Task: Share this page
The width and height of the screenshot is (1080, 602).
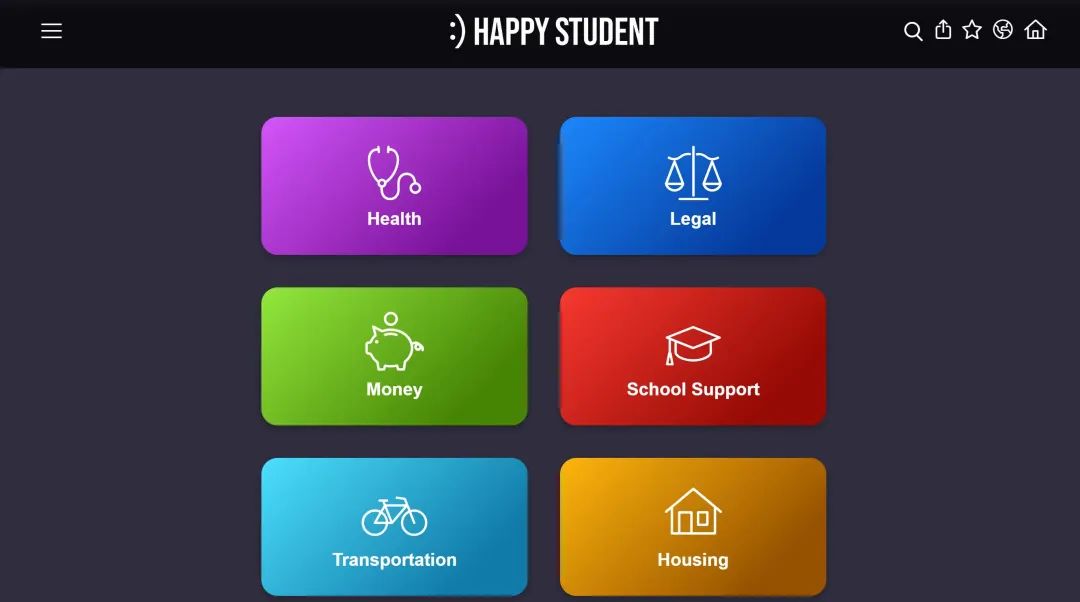Action: click(943, 30)
